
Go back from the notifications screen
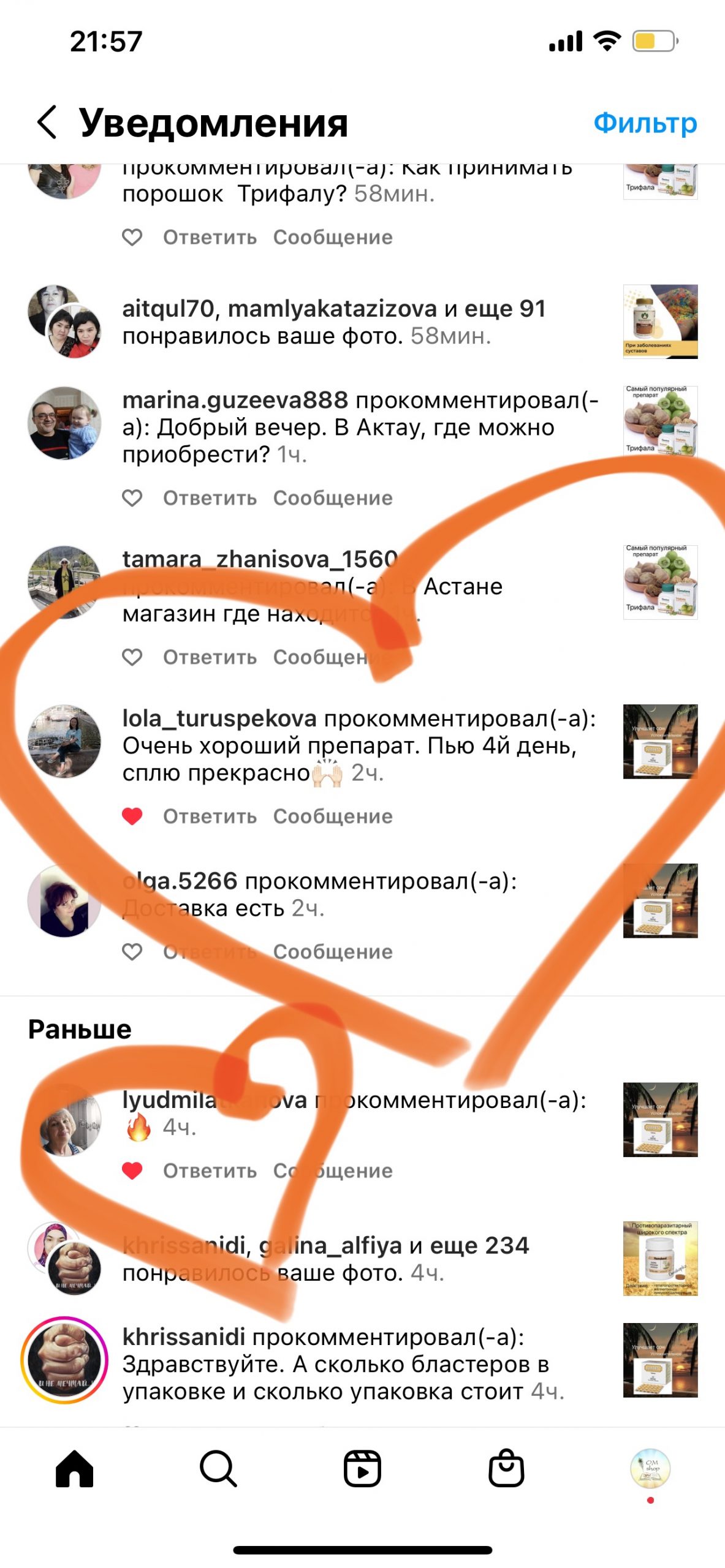[x=47, y=122]
